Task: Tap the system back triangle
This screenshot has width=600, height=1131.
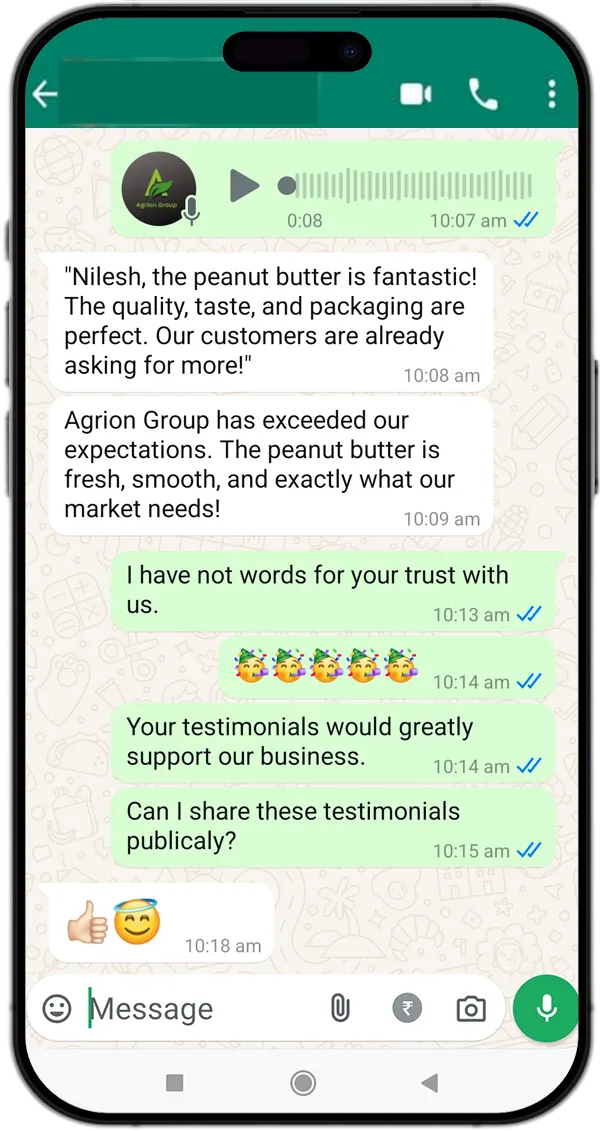Action: 430,1083
